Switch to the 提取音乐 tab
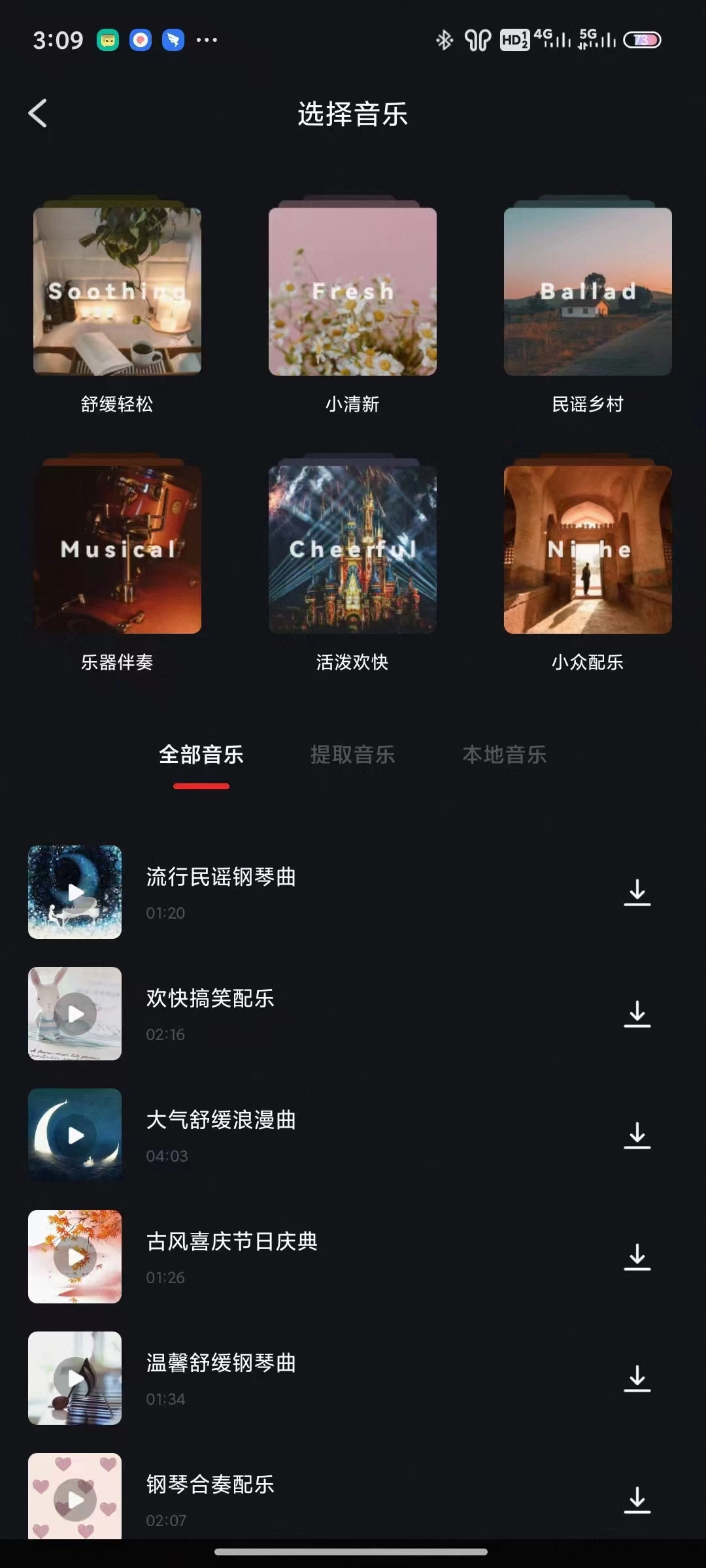Screen dimensions: 706x1568 point(352,755)
